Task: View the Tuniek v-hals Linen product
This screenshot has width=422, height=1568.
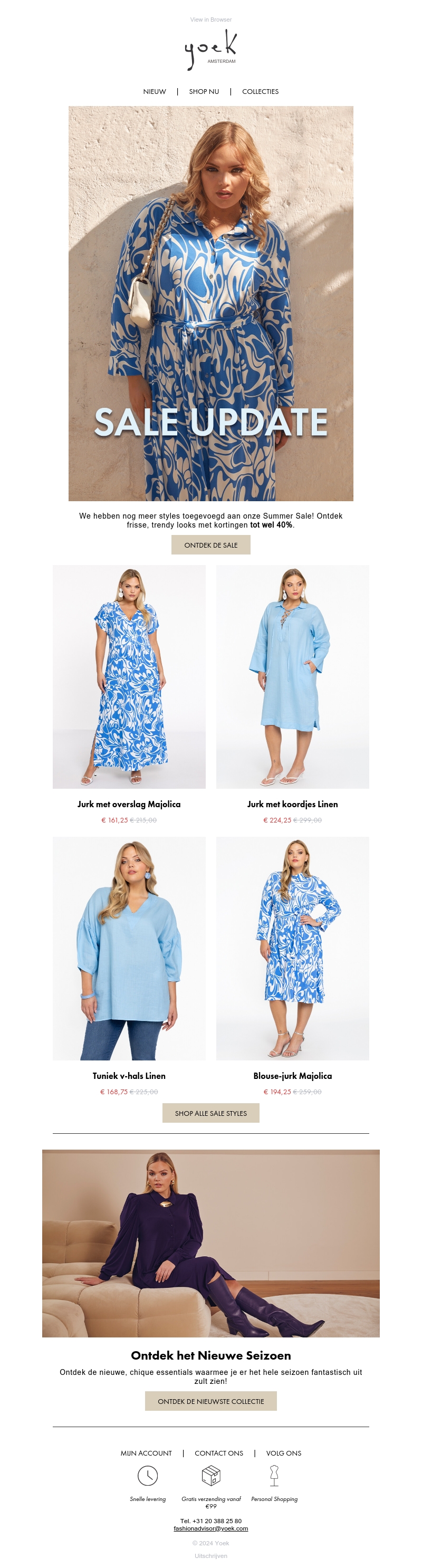Action: coord(129,948)
